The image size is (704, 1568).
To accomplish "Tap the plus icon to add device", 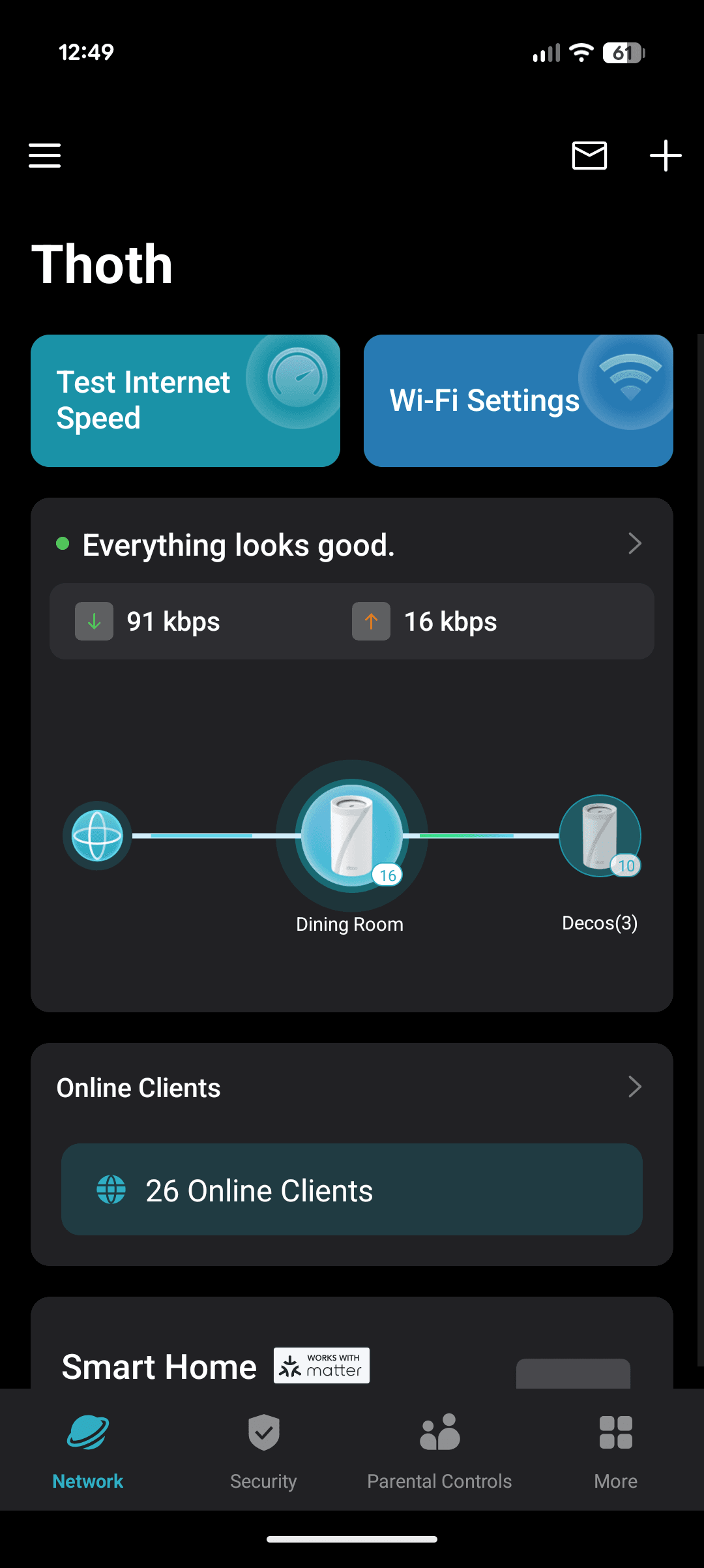I will click(x=666, y=155).
